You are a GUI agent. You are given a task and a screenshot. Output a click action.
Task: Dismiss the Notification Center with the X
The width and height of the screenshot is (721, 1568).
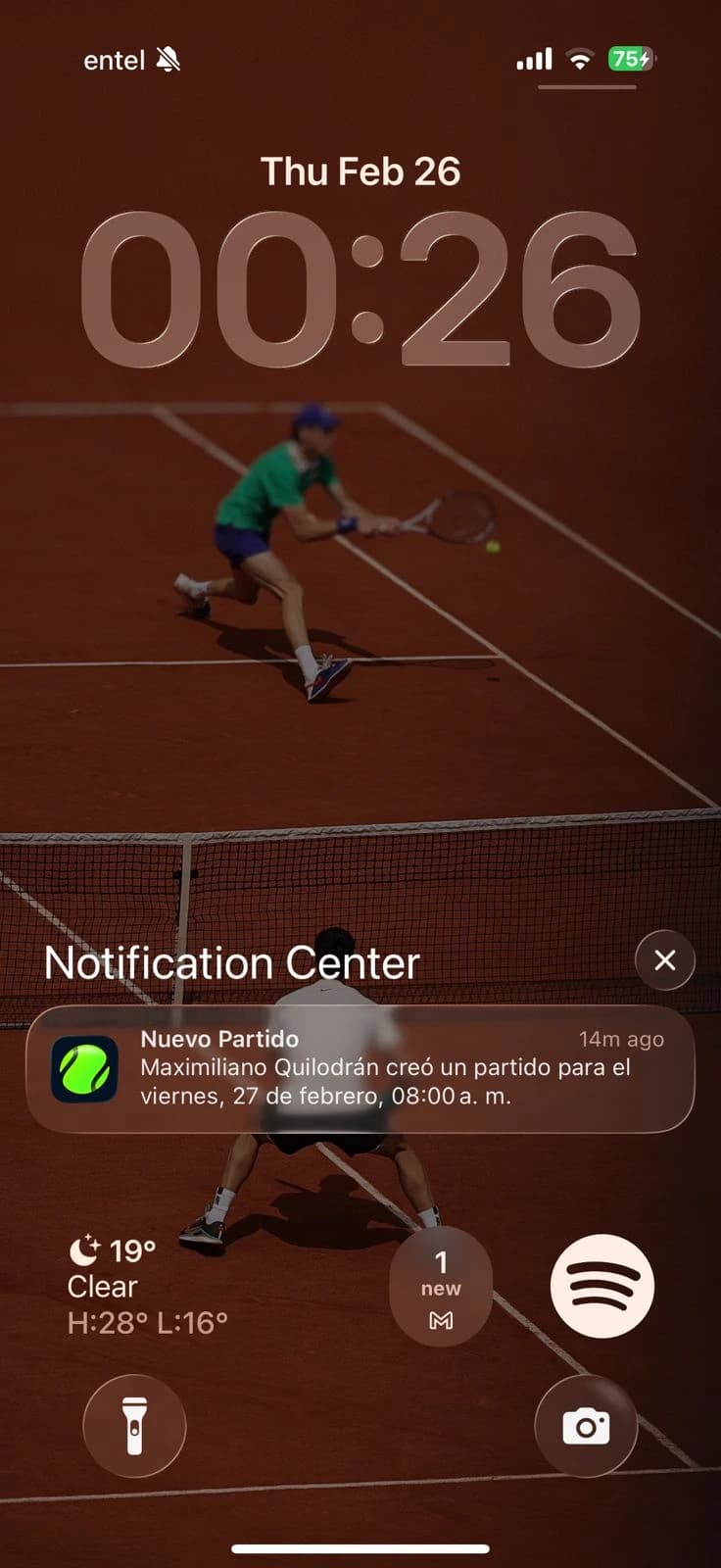665,961
